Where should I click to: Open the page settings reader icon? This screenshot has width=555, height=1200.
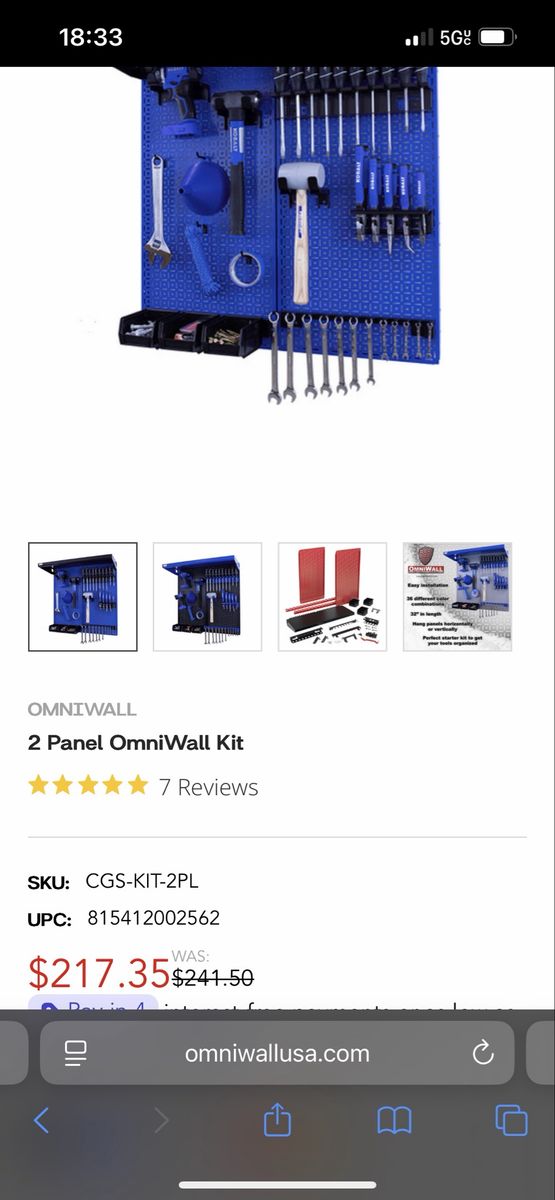(76, 1053)
